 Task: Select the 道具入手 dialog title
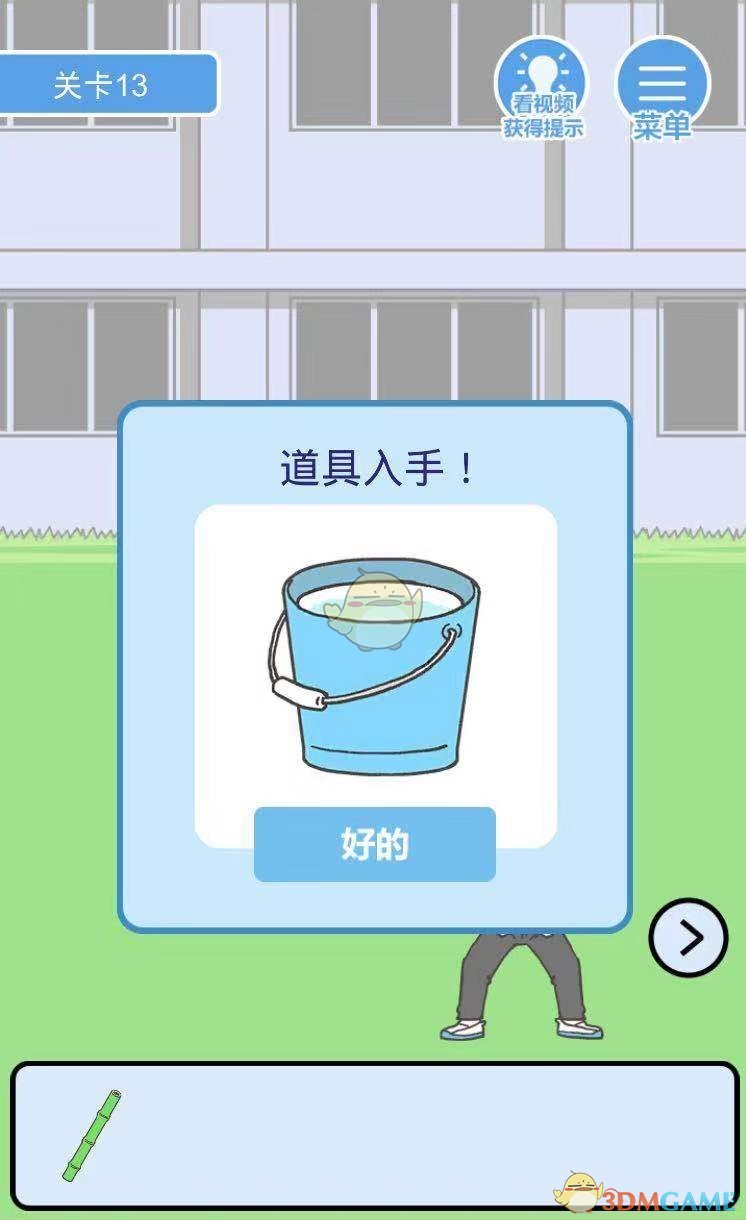pos(373,463)
